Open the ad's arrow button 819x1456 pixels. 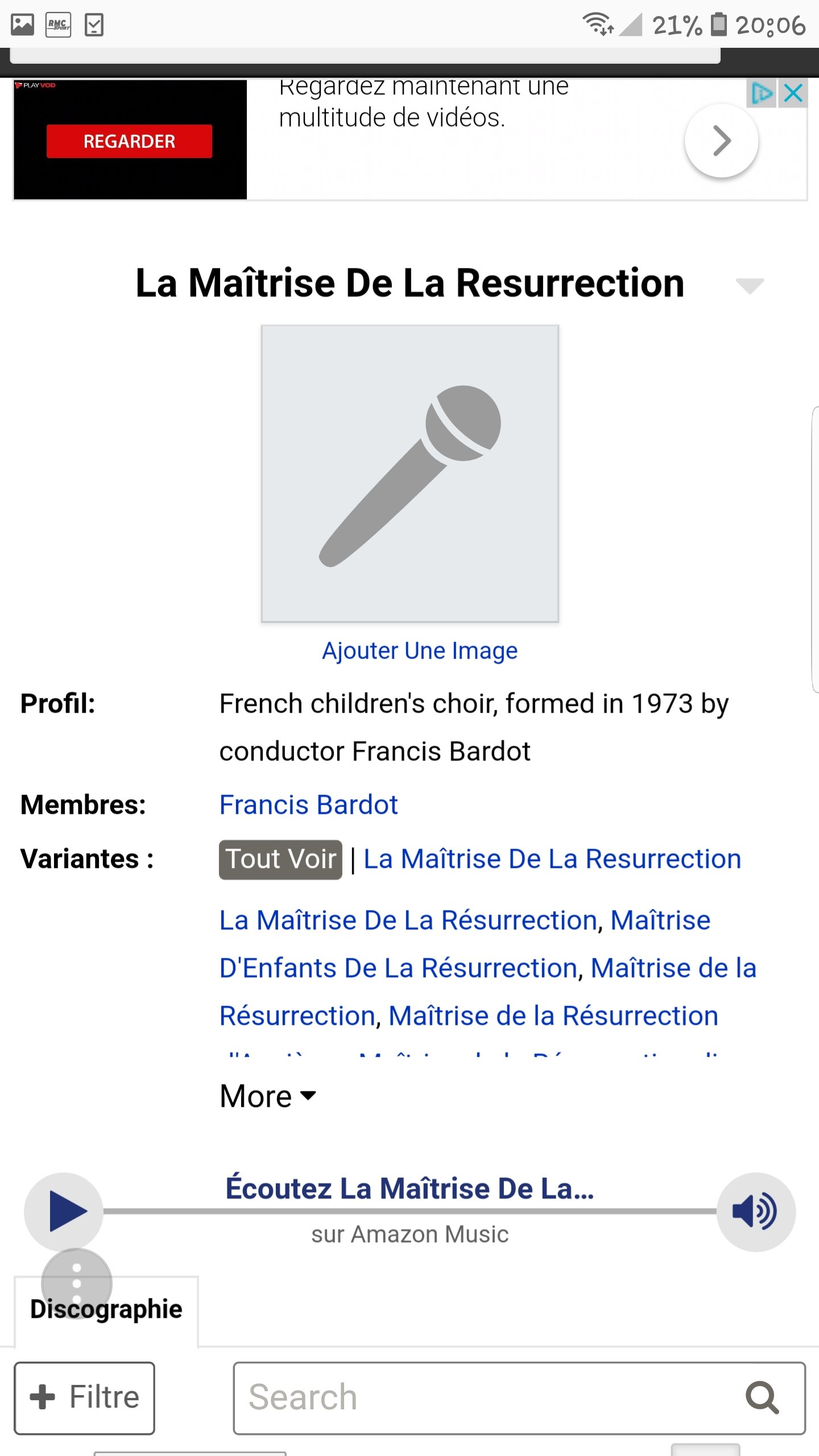tap(721, 140)
